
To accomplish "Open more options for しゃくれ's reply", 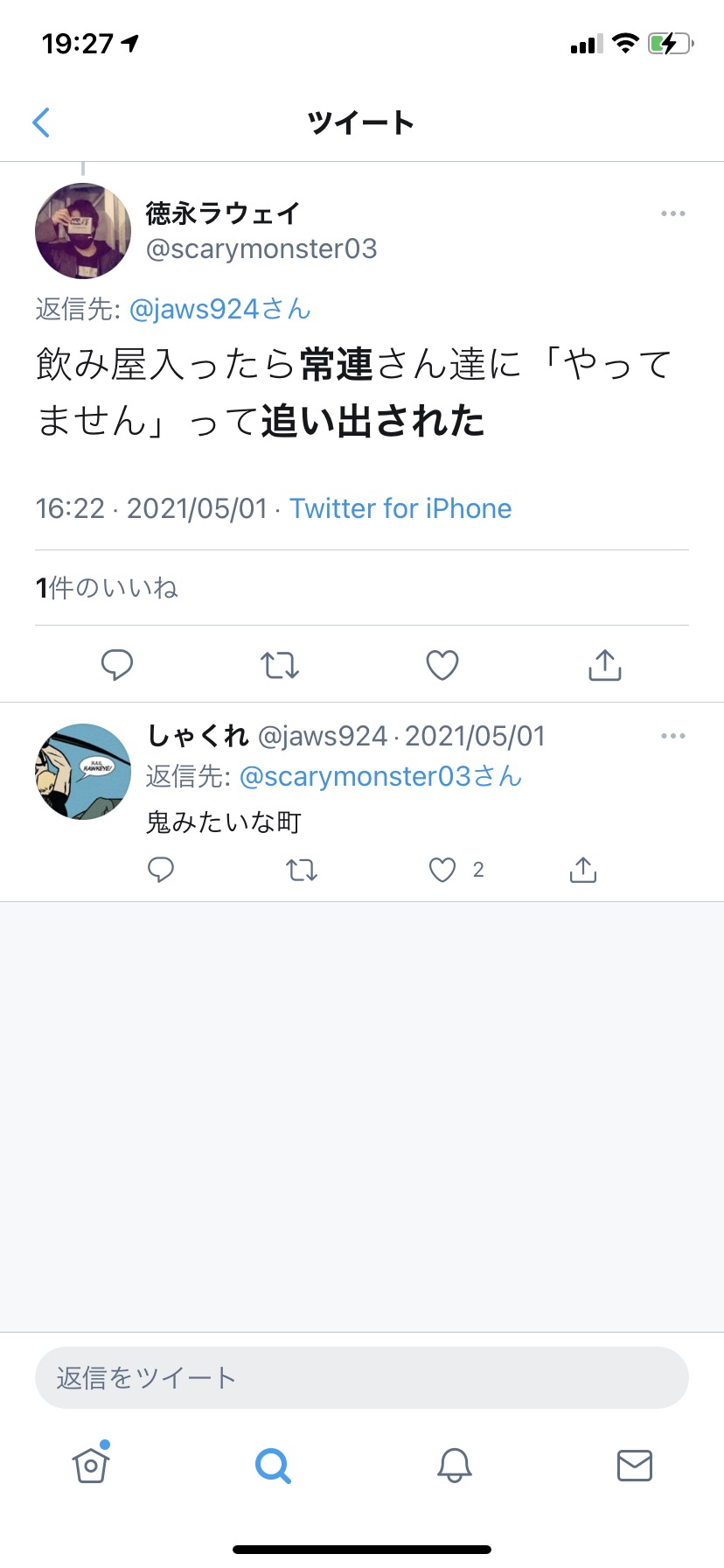I will click(x=673, y=735).
